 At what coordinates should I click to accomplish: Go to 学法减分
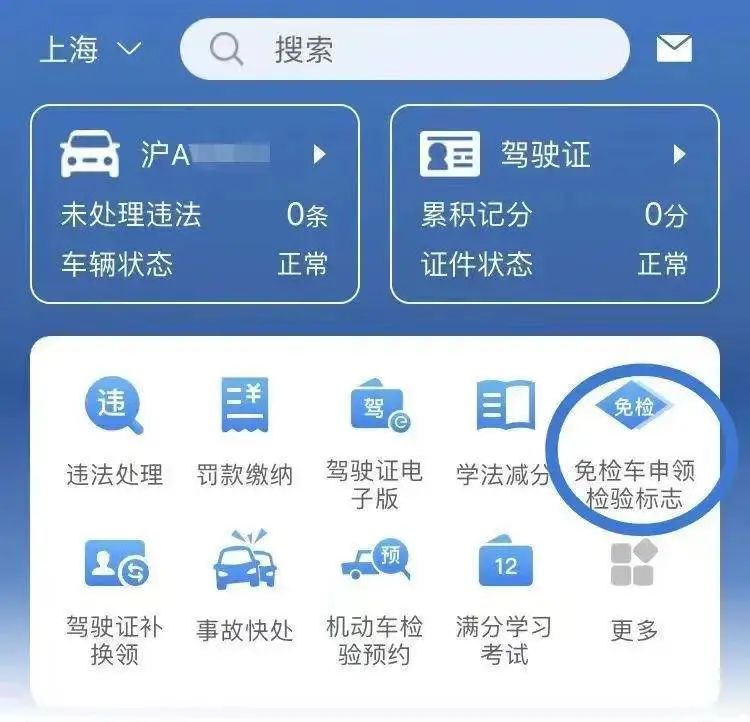pyautogui.click(x=504, y=432)
